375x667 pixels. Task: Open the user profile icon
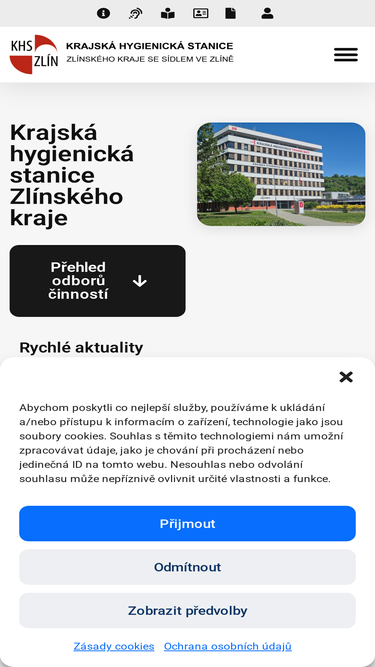267,14
